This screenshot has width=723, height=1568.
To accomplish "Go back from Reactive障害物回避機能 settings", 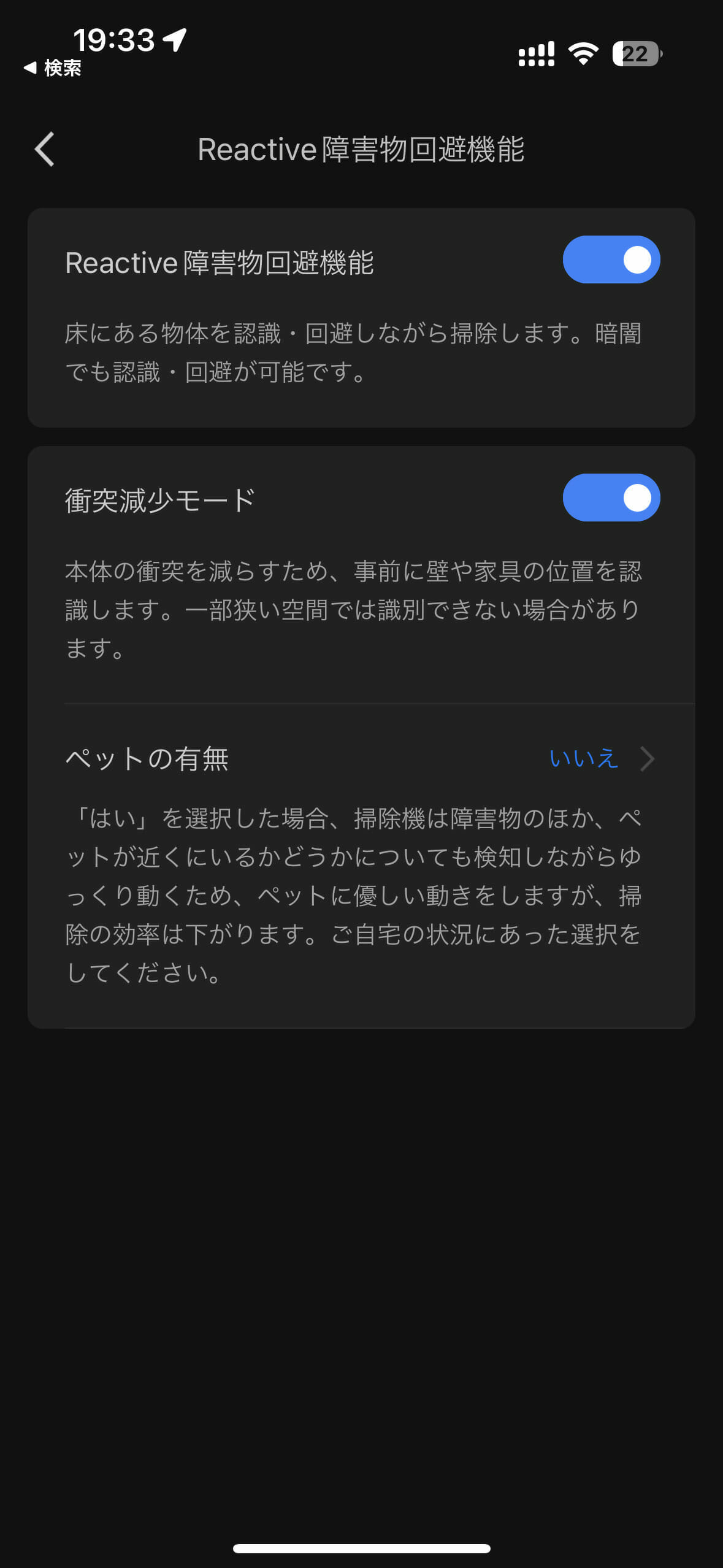I will pyautogui.click(x=45, y=149).
